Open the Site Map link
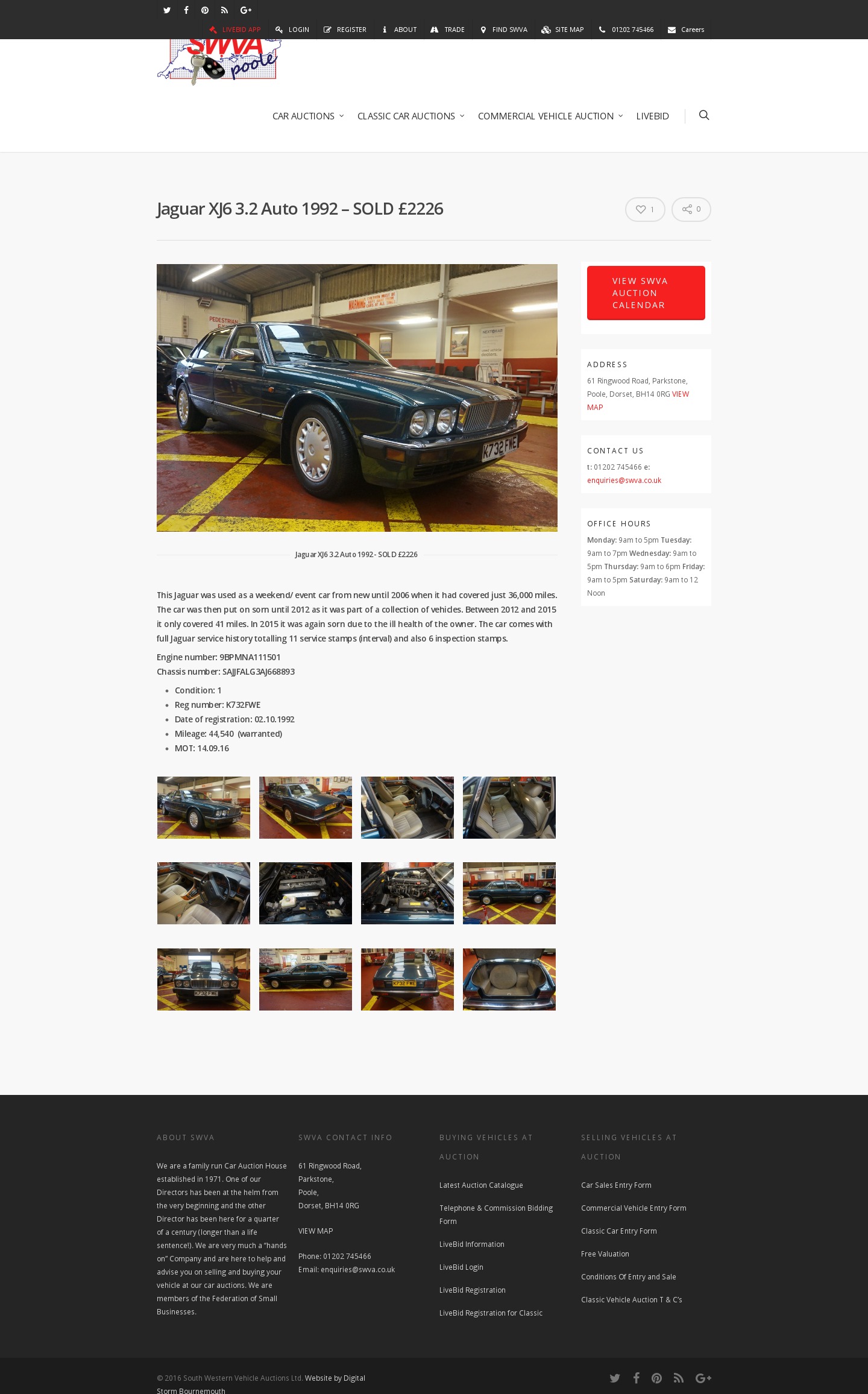Image resolution: width=868 pixels, height=1394 pixels. coord(562,30)
